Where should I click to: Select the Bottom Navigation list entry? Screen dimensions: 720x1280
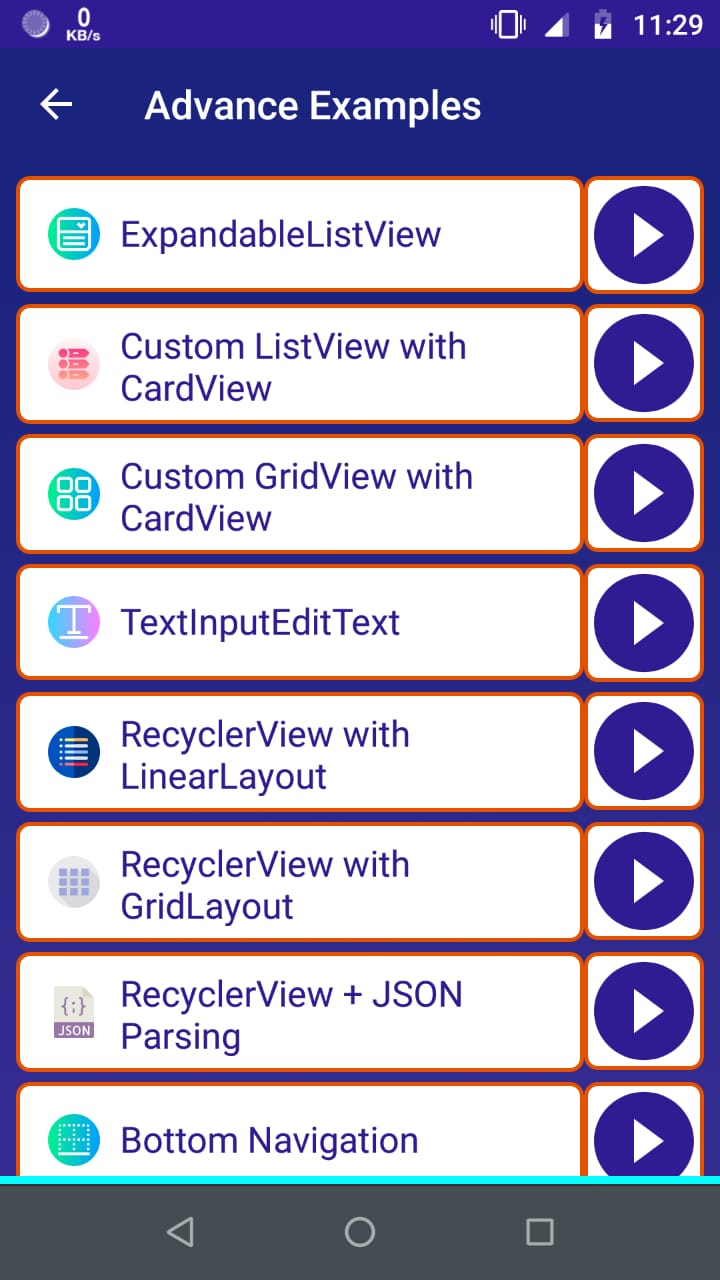pyautogui.click(x=300, y=1139)
